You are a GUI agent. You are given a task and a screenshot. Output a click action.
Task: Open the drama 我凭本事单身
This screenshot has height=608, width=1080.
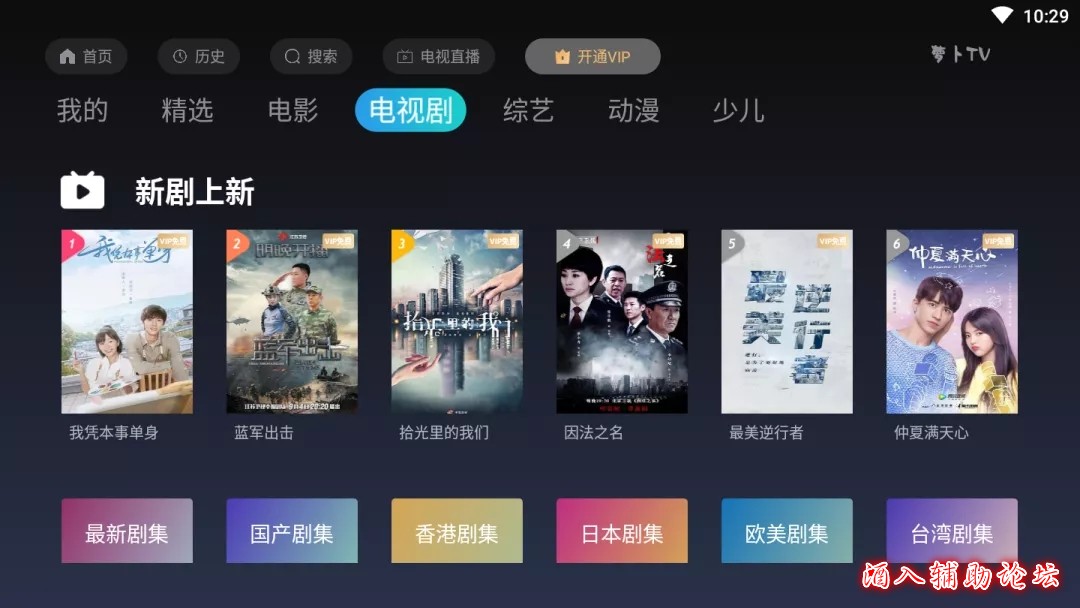coord(127,322)
